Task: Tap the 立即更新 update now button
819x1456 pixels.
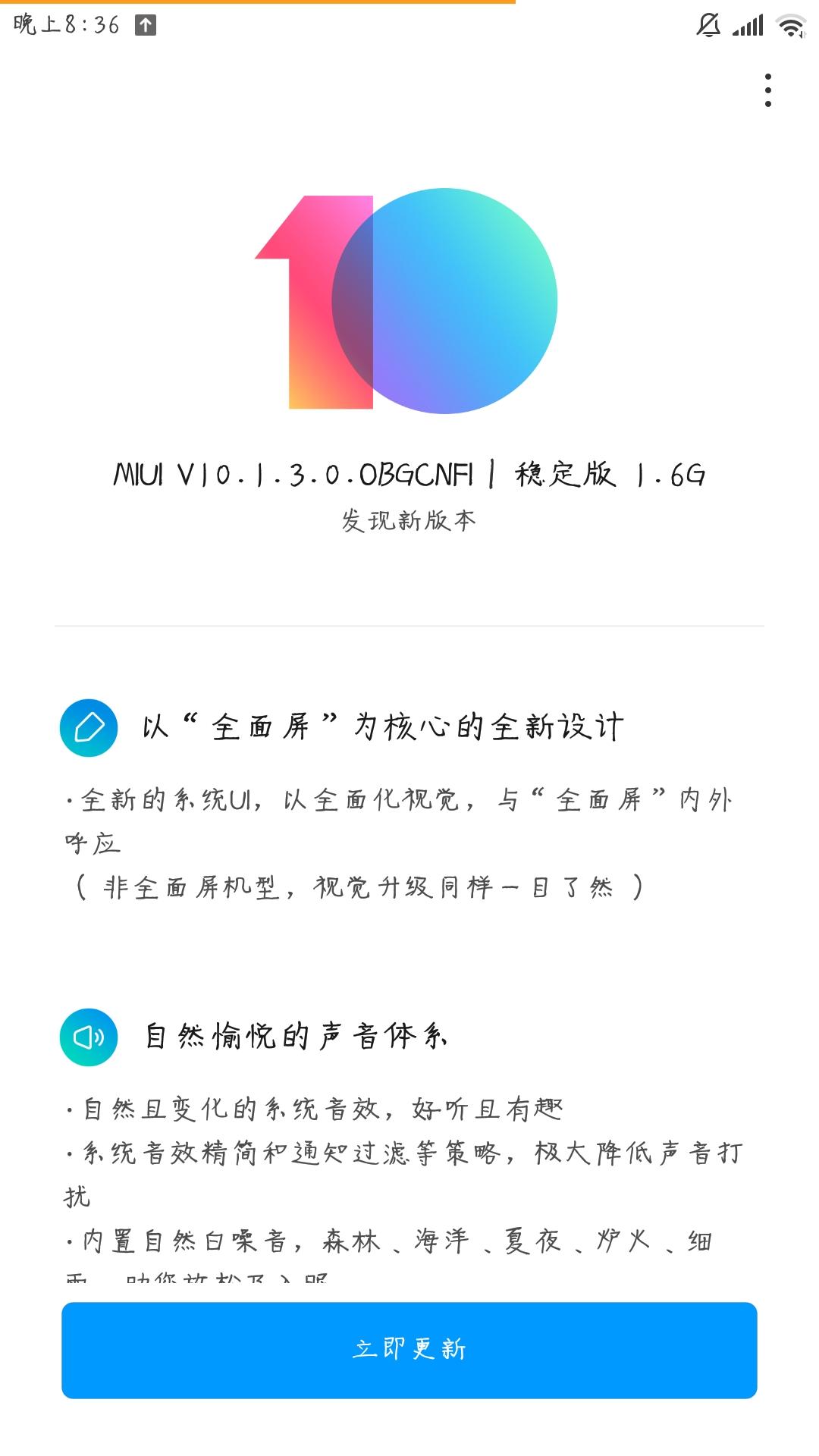Action: pos(409,1350)
